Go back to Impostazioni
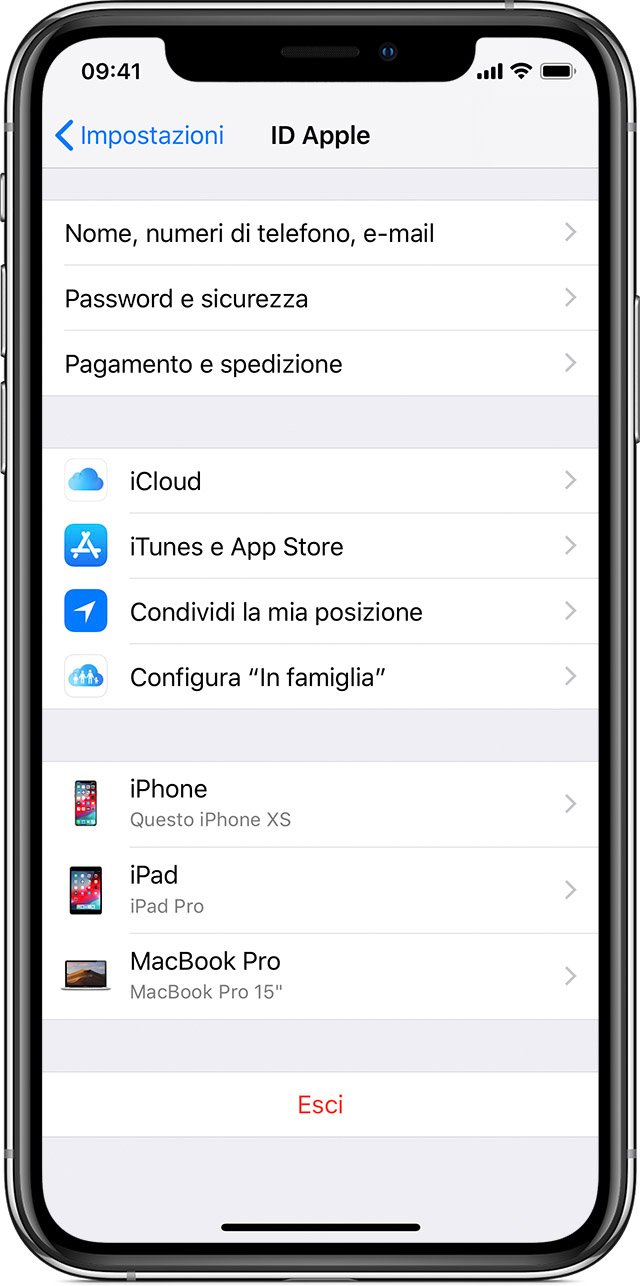This screenshot has height=1286, width=640. 140,136
